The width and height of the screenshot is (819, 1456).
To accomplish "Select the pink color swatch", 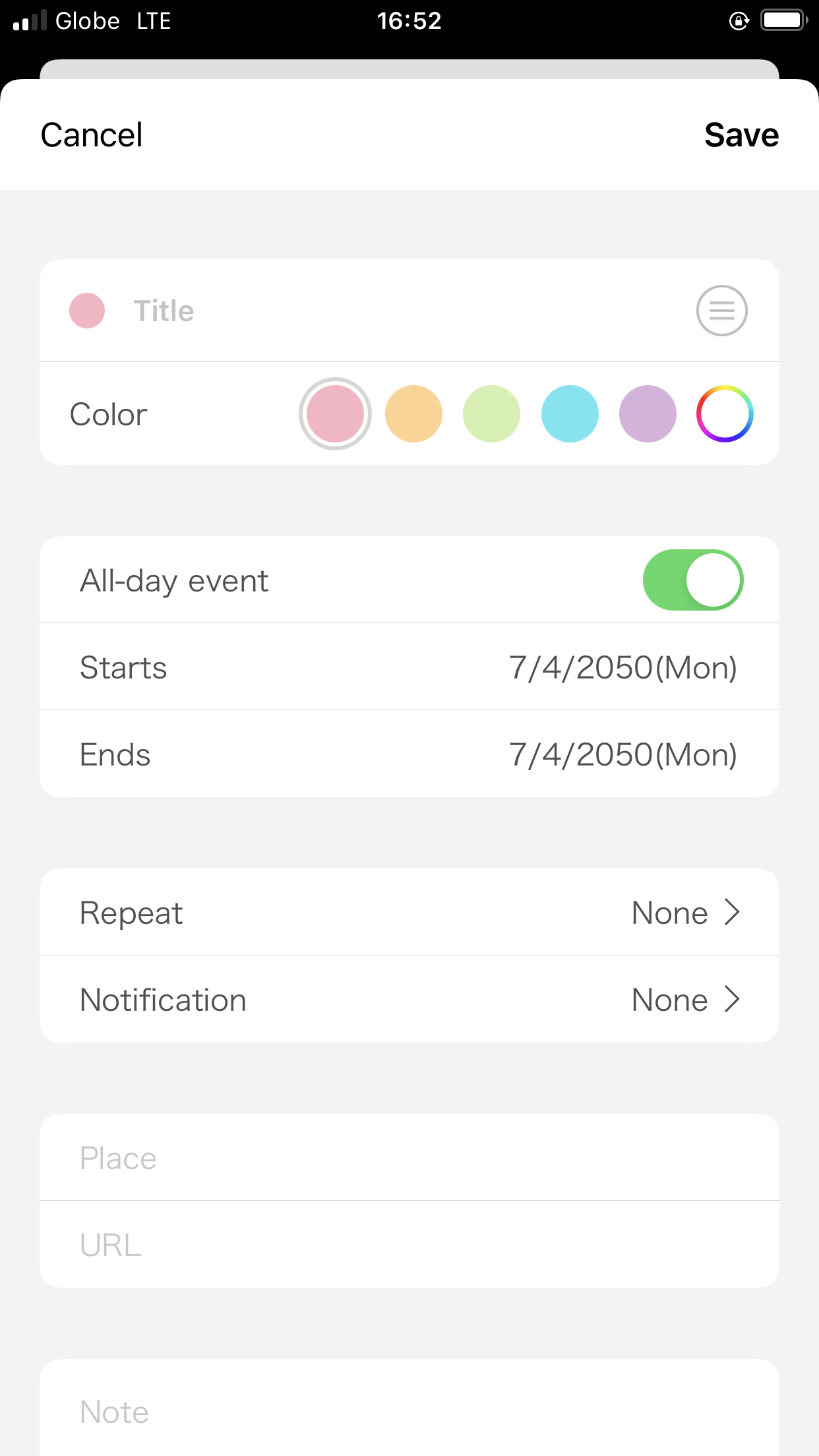I will (x=335, y=414).
